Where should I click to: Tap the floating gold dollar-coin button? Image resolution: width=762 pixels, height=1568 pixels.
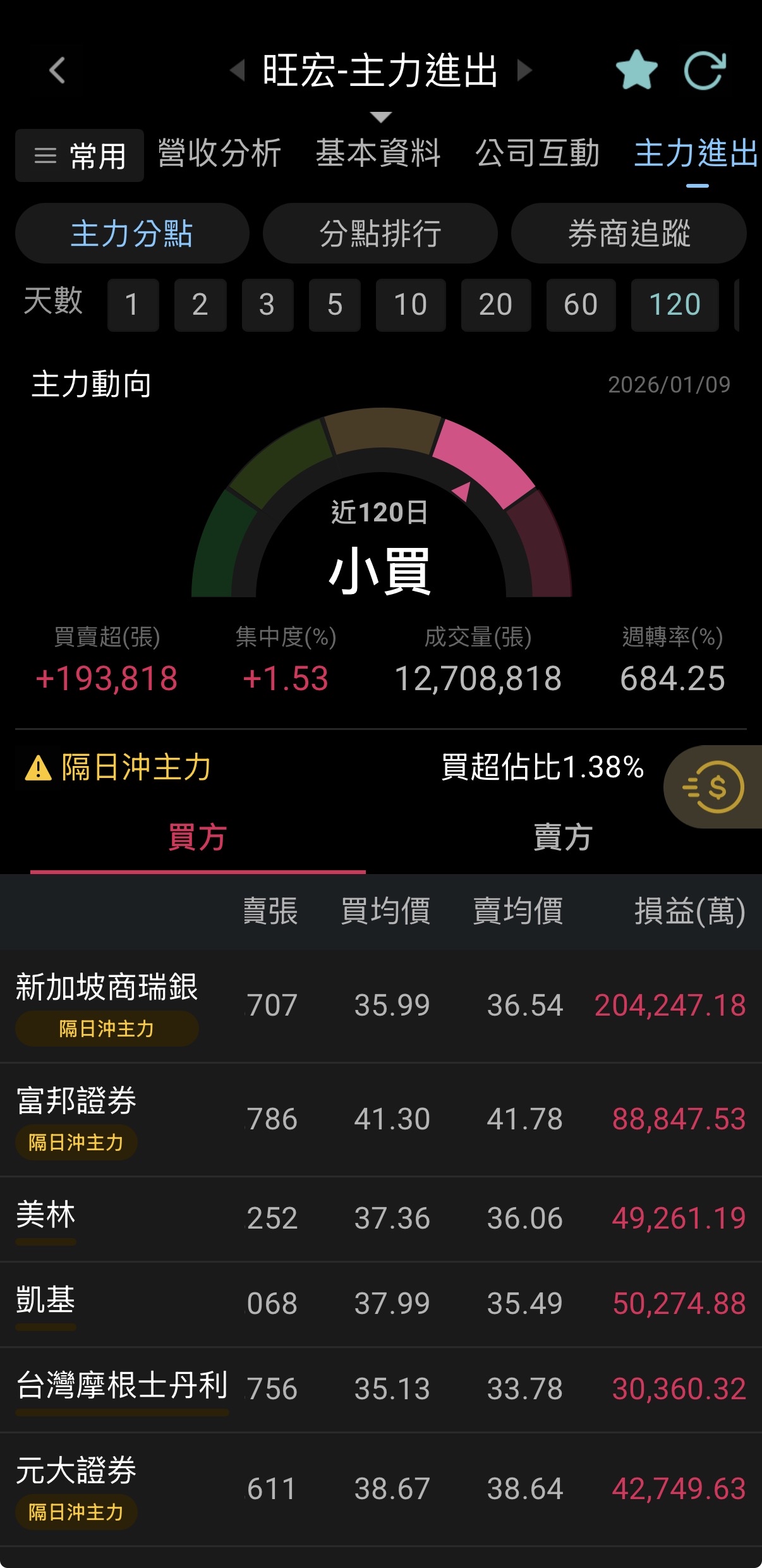713,787
